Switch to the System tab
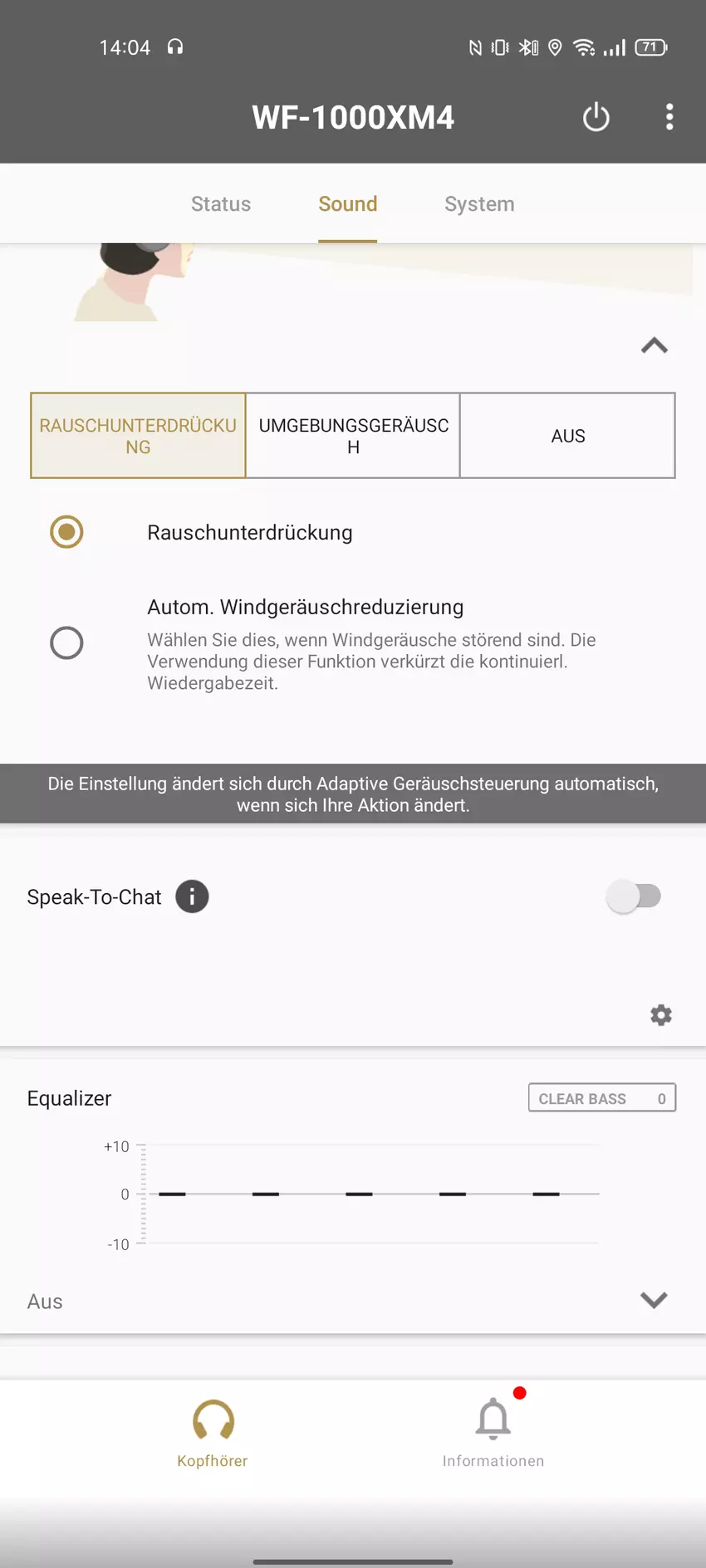 (479, 204)
